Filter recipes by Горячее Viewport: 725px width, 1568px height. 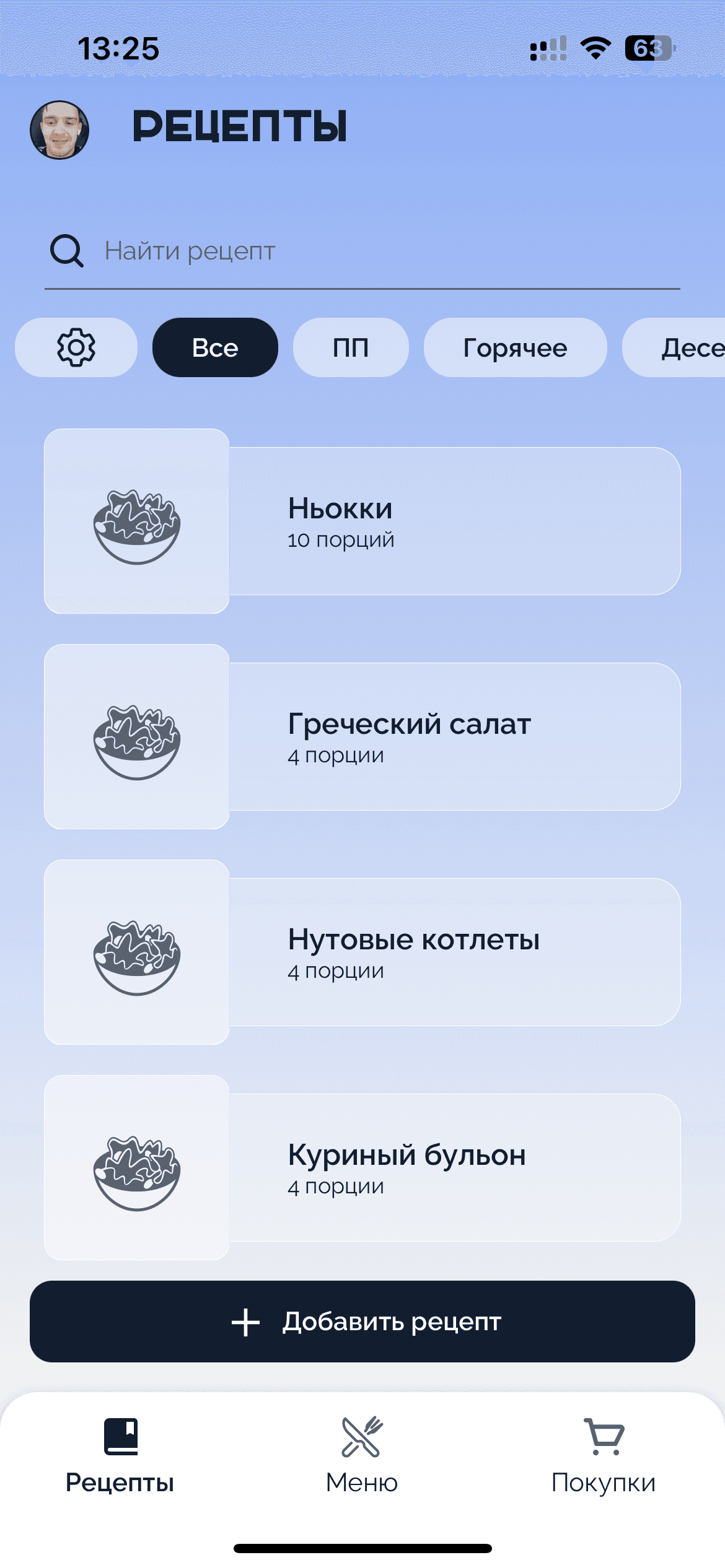pyautogui.click(x=515, y=347)
